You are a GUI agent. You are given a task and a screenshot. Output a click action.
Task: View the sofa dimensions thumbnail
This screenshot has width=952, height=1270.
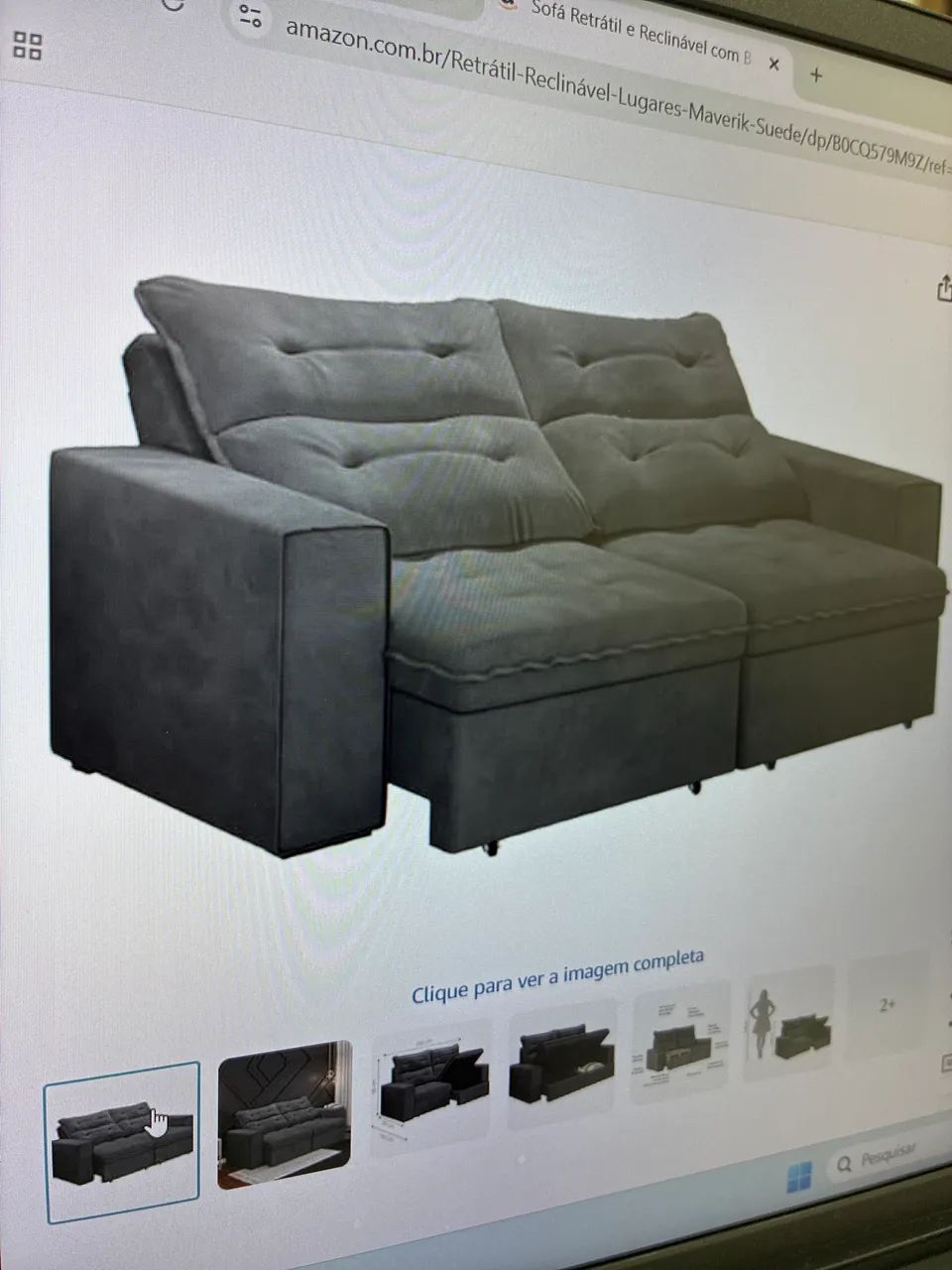click(x=431, y=1077)
